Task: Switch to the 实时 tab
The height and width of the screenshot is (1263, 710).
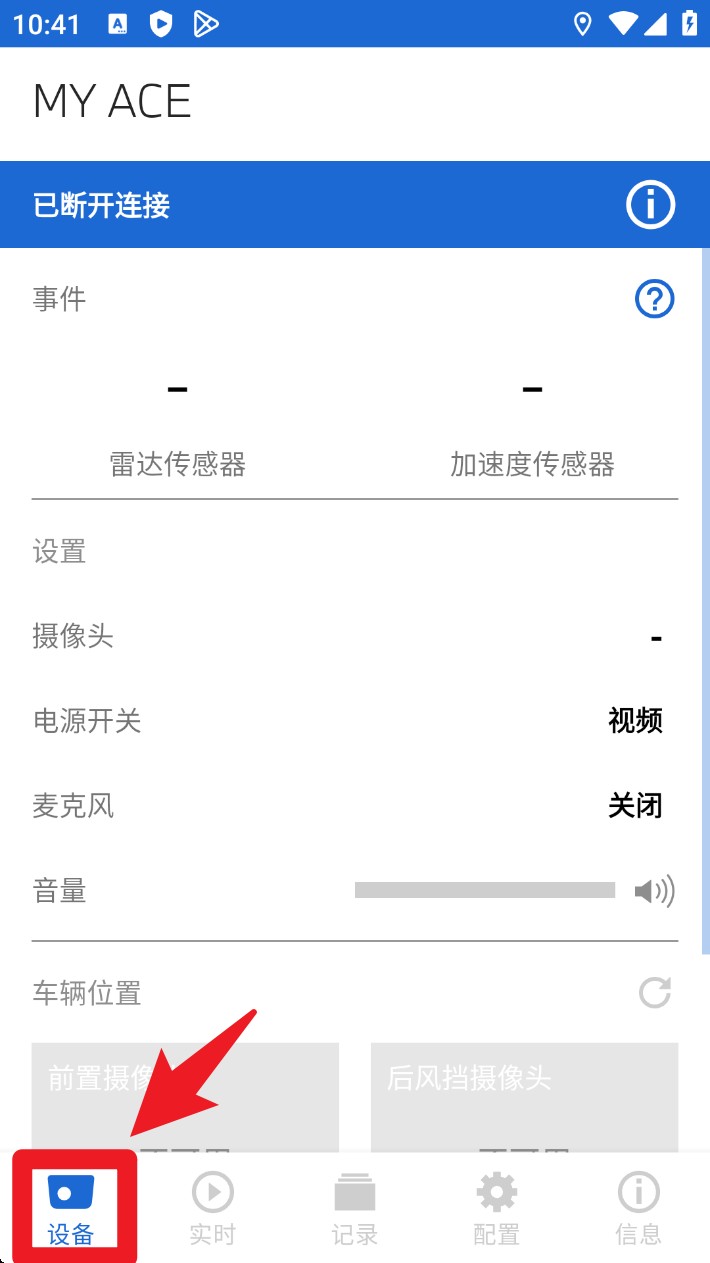Action: [x=212, y=1208]
